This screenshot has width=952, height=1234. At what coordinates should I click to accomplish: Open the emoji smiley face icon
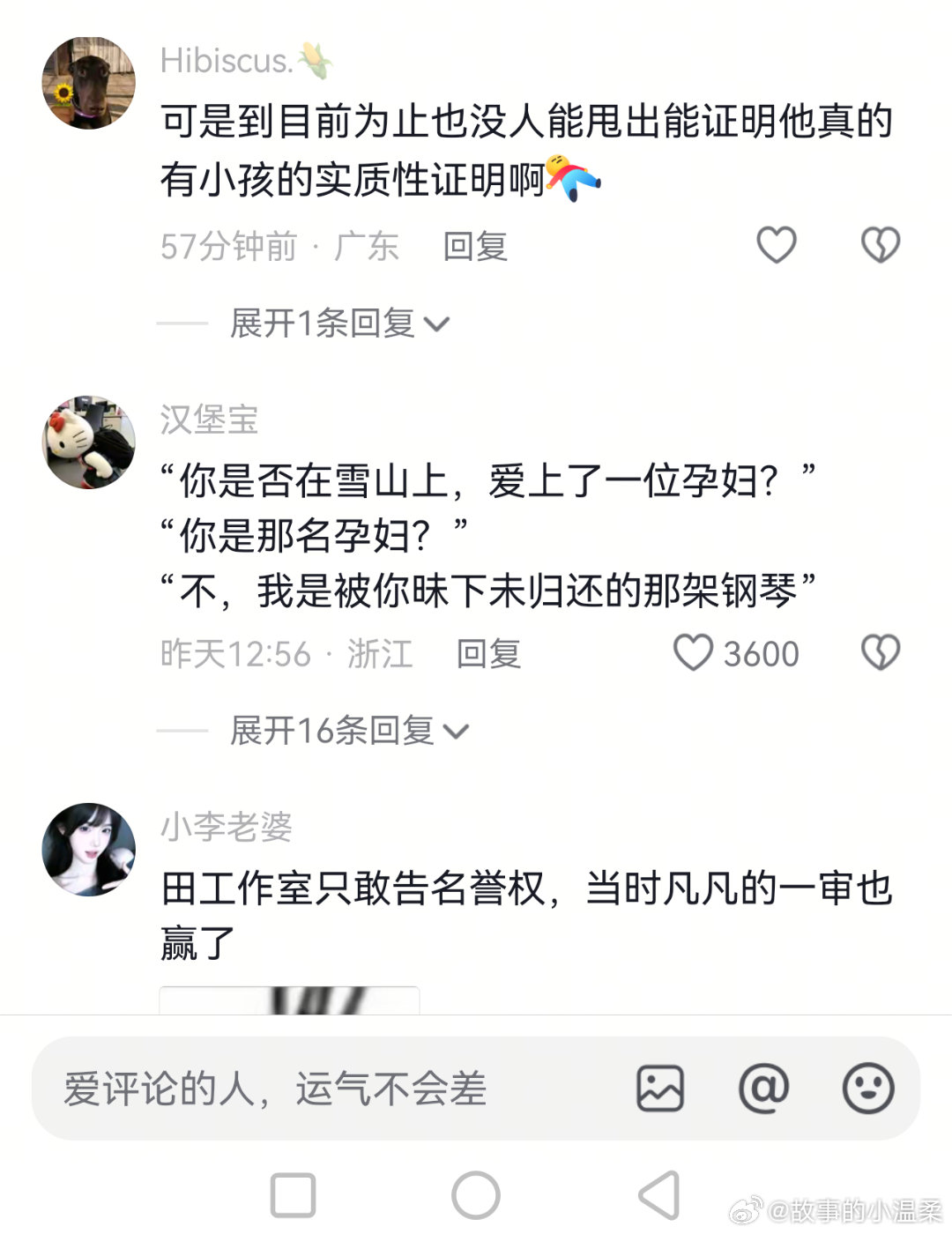click(x=868, y=1089)
